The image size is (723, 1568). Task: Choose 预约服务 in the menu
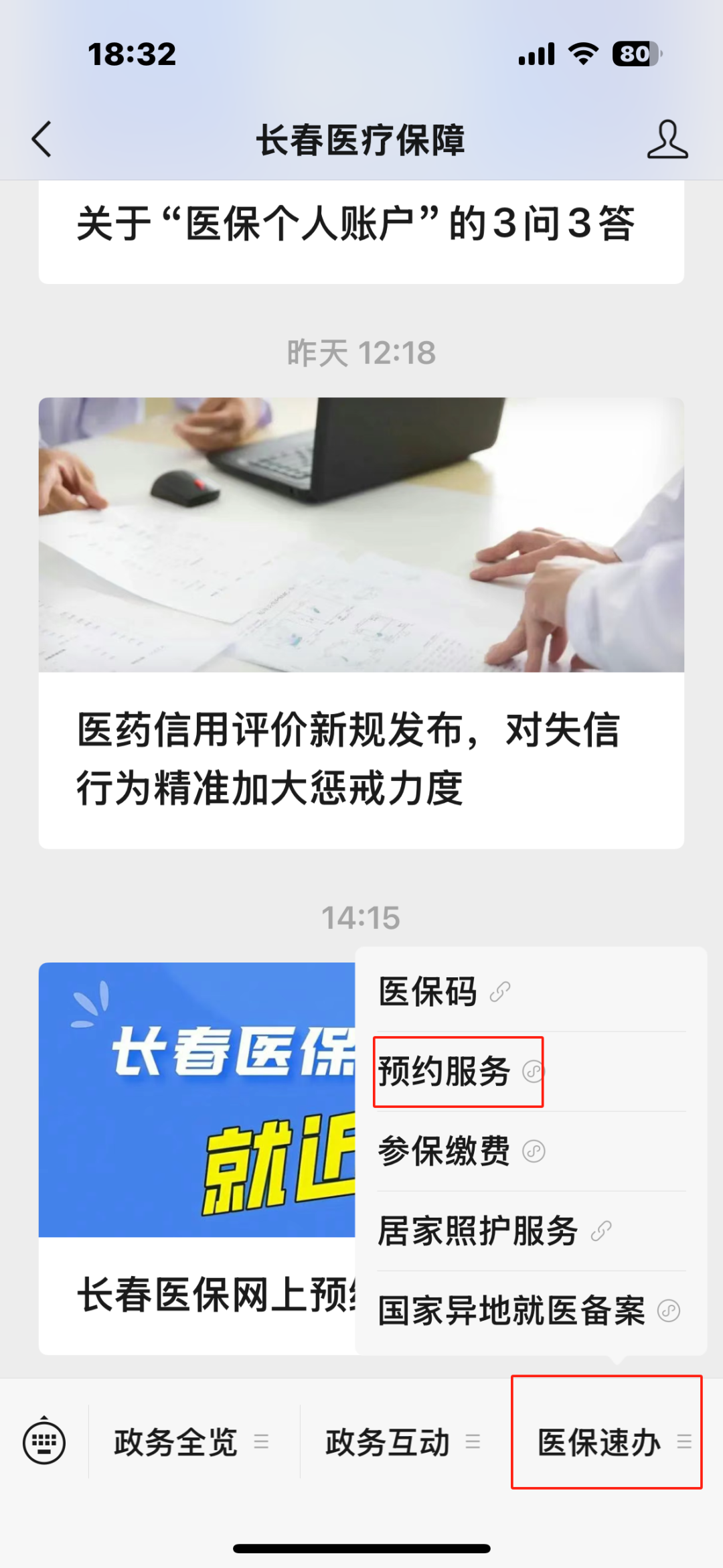pyautogui.click(x=532, y=1072)
